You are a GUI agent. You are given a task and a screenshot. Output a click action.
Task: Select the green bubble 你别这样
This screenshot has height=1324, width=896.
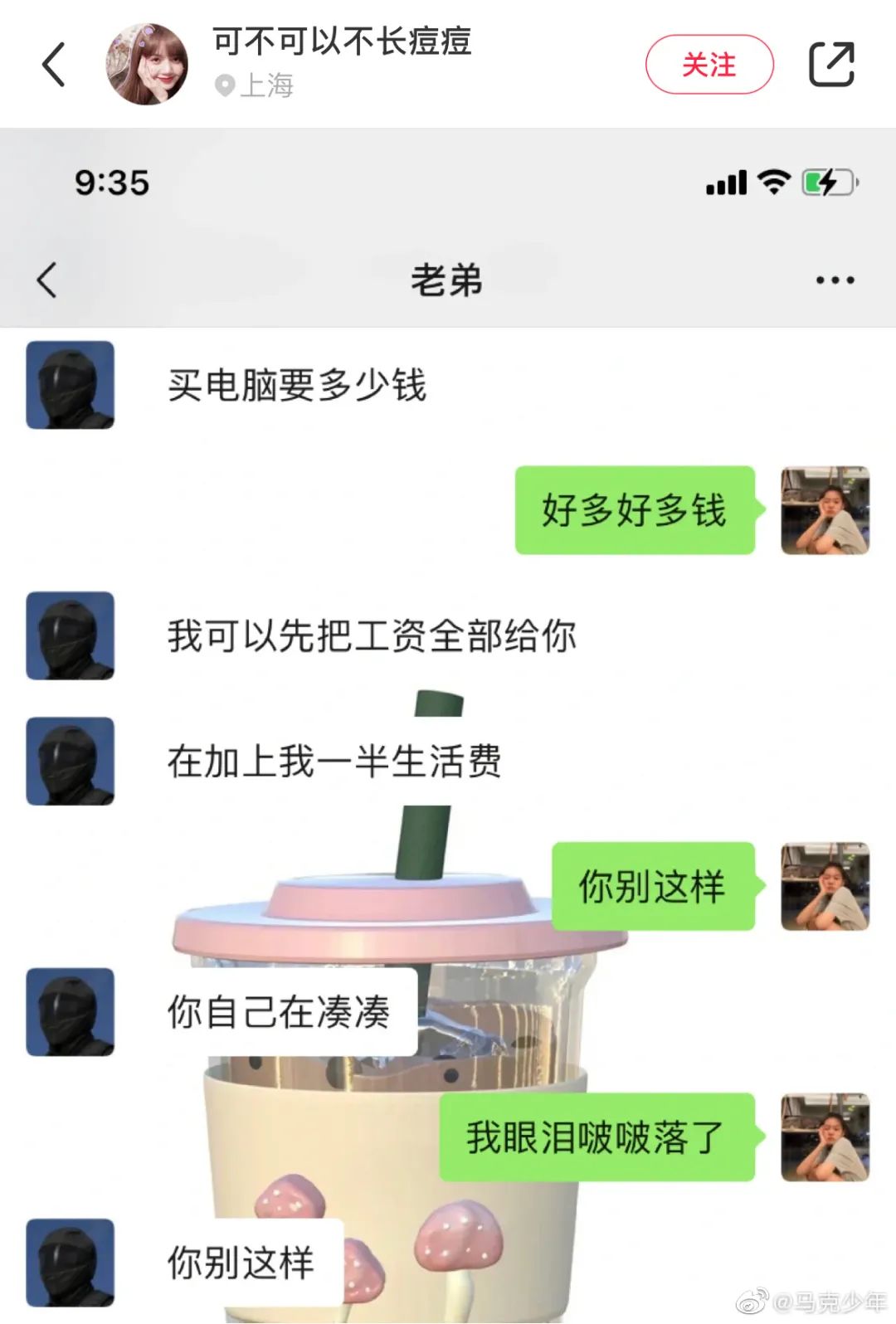click(x=655, y=888)
